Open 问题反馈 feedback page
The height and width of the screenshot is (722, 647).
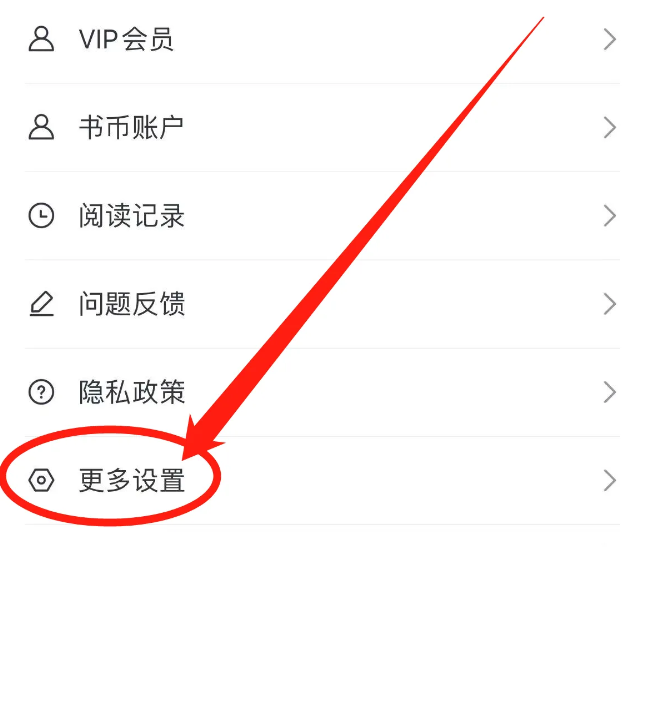click(x=132, y=304)
